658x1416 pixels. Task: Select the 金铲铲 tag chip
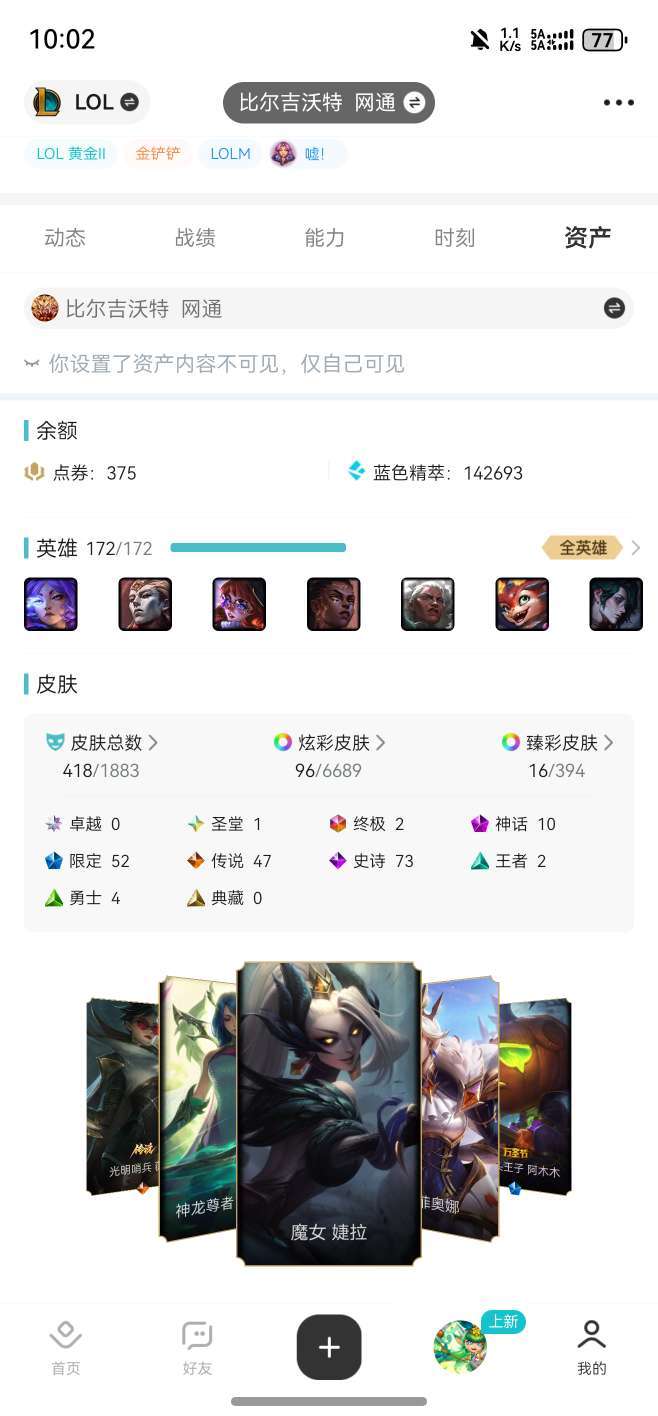click(x=158, y=154)
